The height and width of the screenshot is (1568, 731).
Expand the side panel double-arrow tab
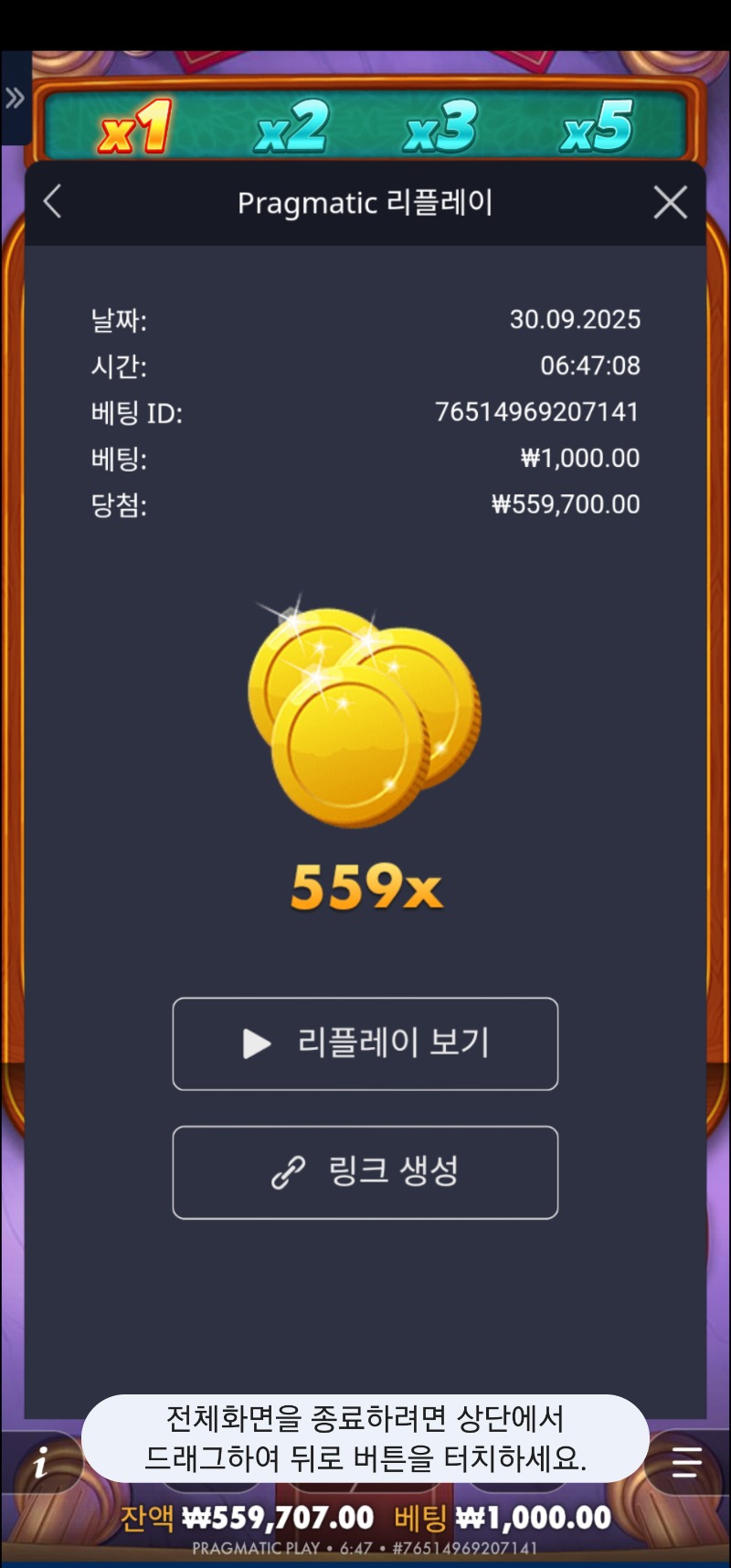[x=15, y=98]
